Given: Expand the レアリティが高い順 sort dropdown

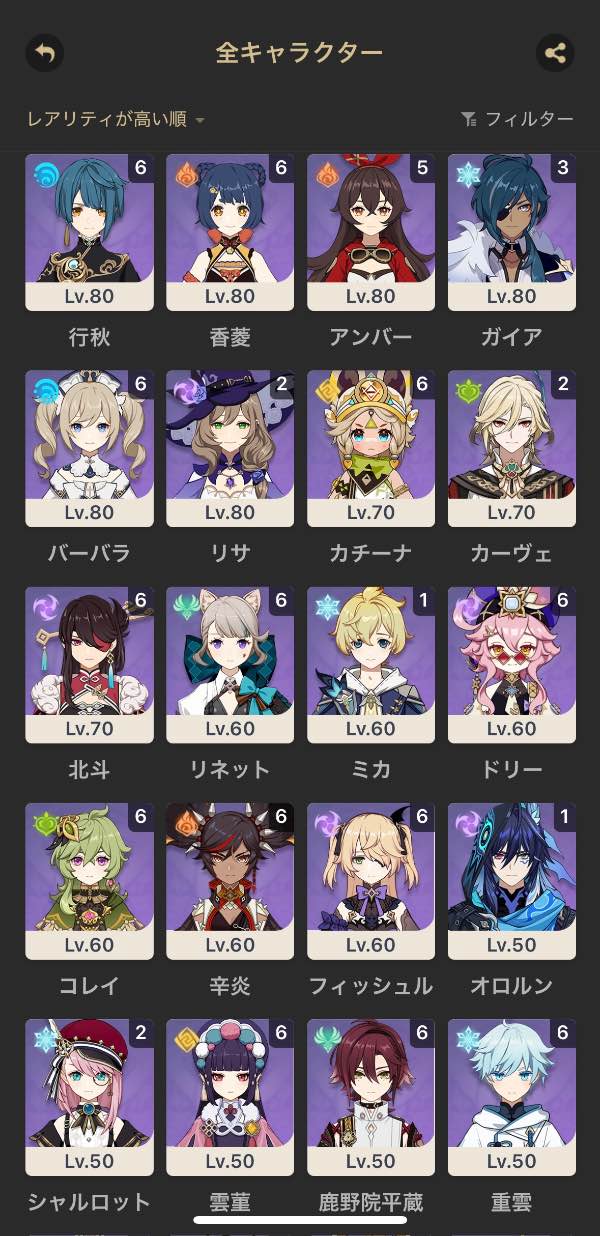Looking at the screenshot, I should pos(116,119).
